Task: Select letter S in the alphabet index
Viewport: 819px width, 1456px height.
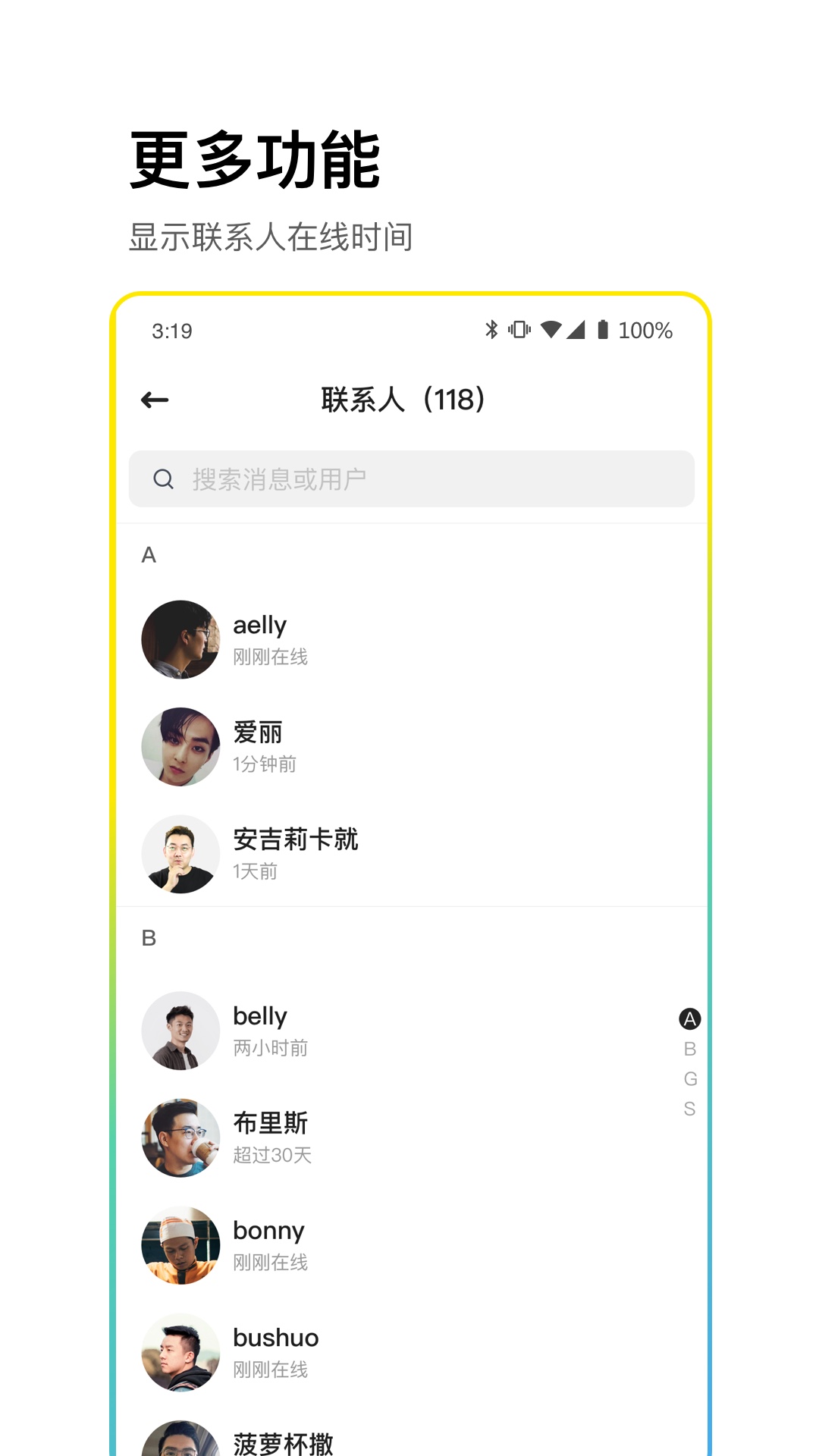Action: (x=689, y=1108)
